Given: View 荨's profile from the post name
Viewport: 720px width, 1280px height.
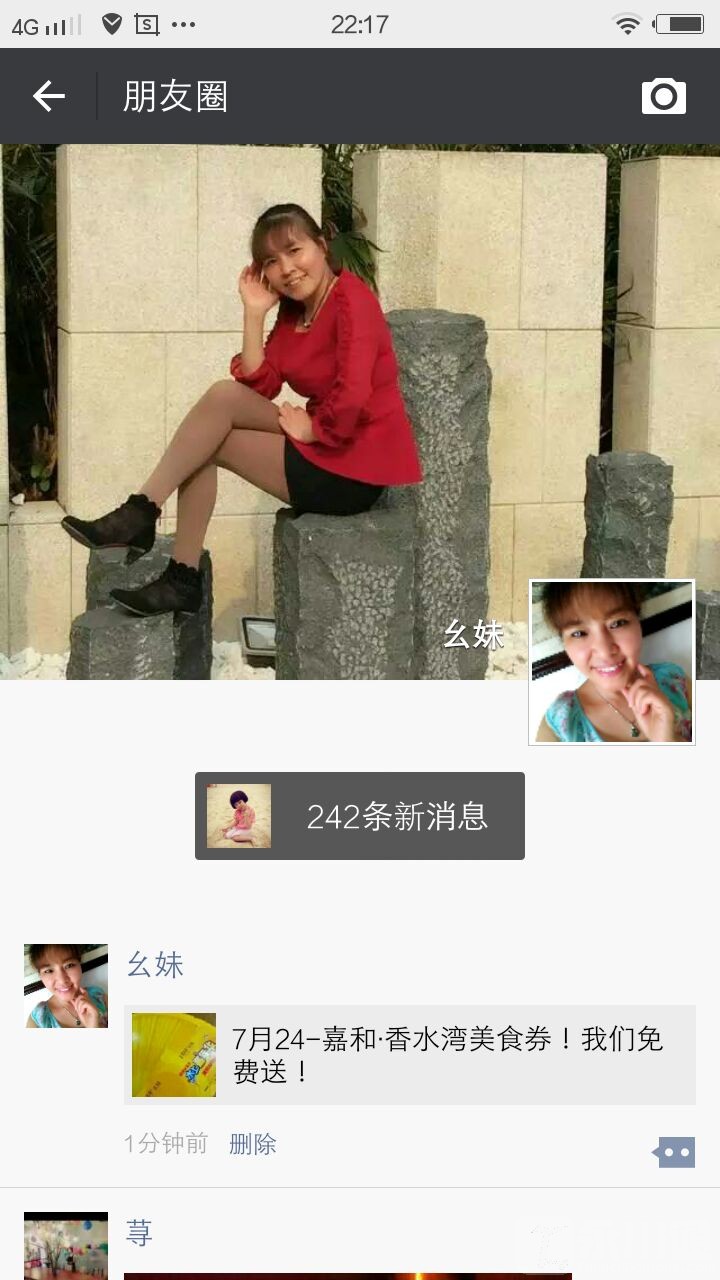Looking at the screenshot, I should tap(139, 1233).
